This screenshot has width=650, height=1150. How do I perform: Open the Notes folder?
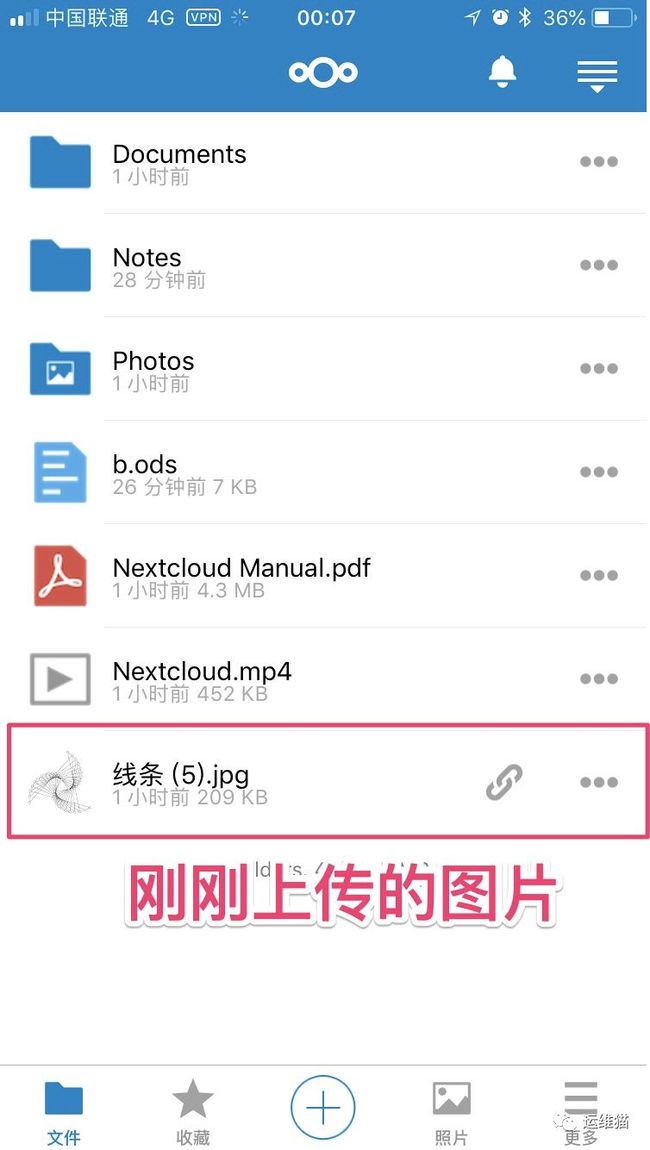[325, 266]
